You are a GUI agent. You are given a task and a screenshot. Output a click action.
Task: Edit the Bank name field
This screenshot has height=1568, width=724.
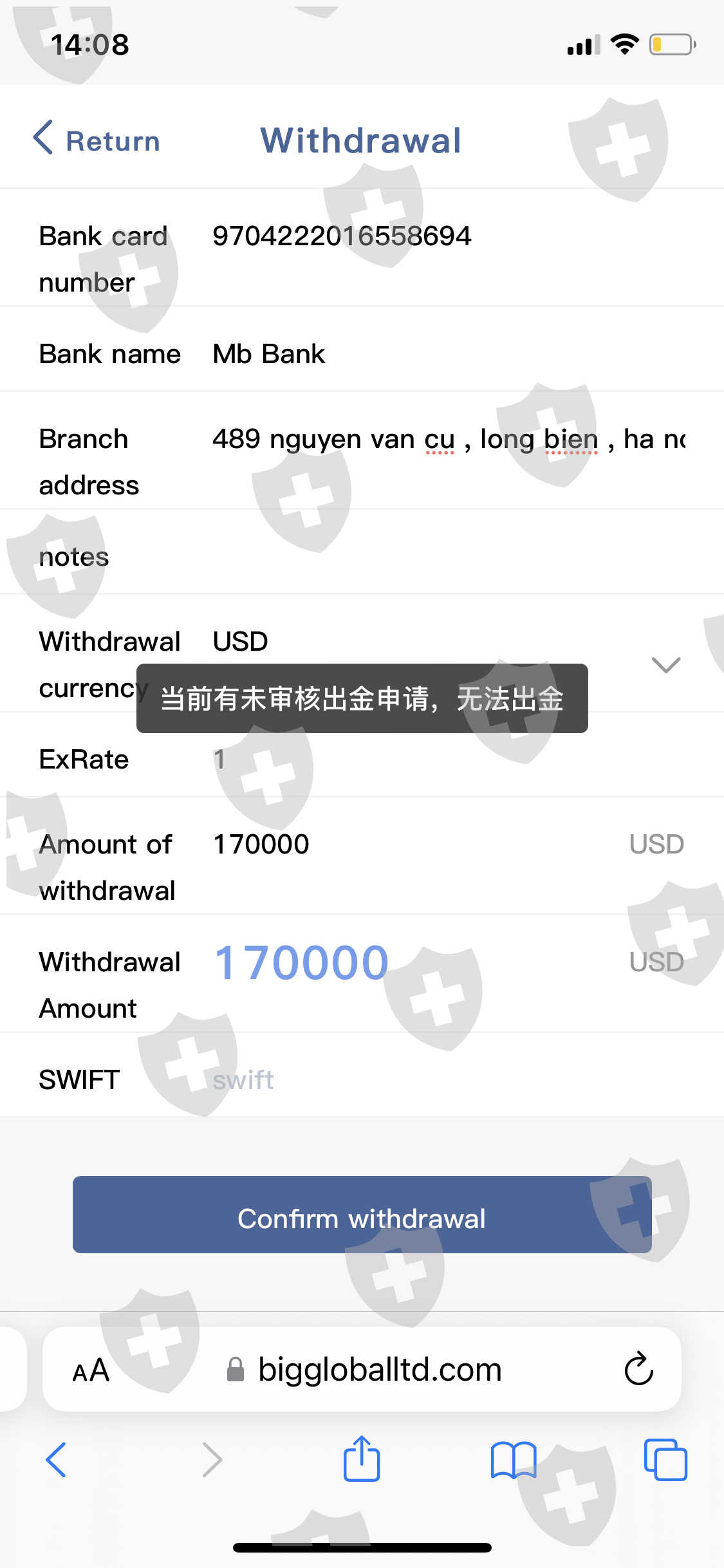tap(449, 354)
